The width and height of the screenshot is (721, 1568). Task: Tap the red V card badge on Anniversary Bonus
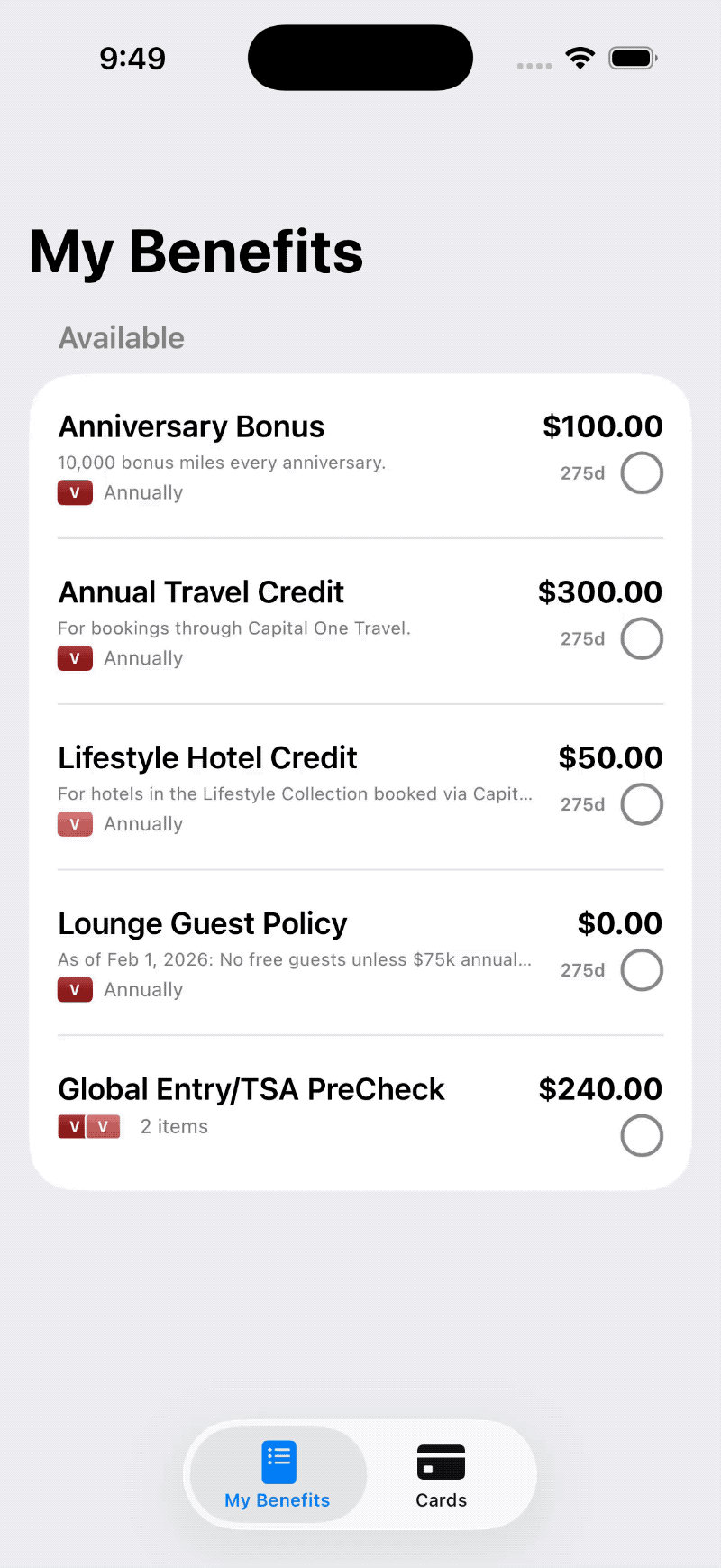[x=75, y=492]
